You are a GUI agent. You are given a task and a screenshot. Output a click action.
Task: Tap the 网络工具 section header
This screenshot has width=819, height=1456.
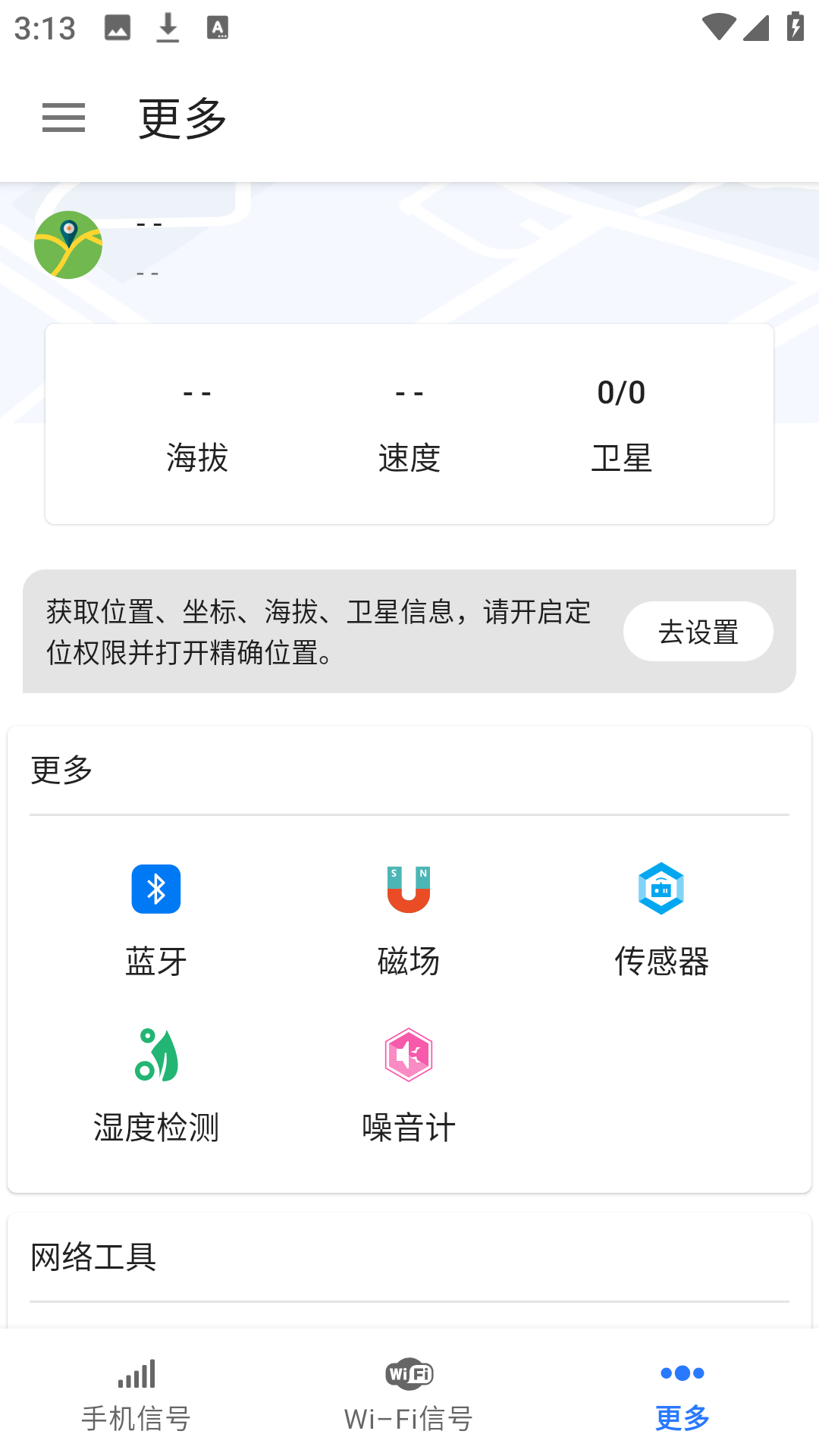point(91,1257)
